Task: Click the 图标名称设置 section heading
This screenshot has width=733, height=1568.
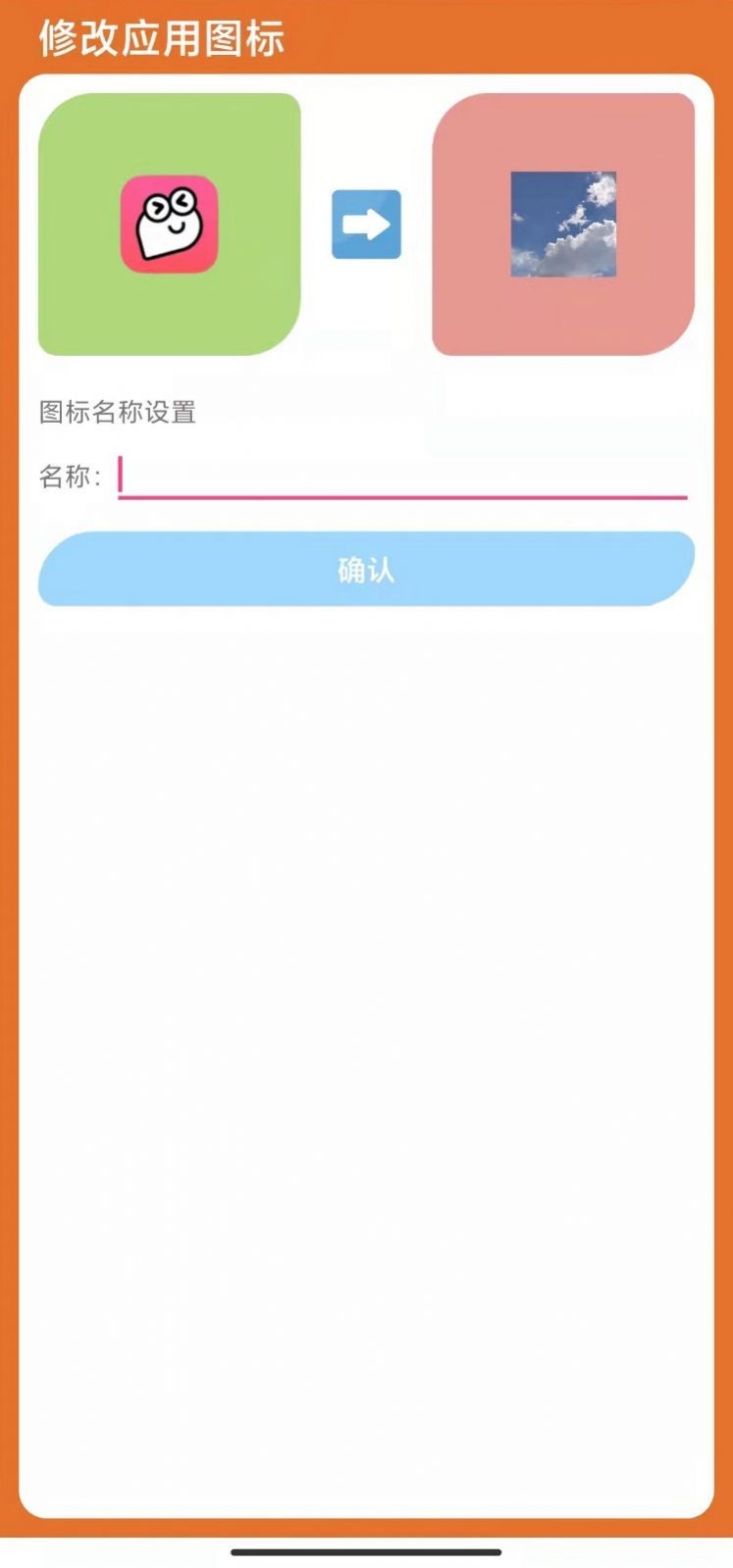Action: pyautogui.click(x=118, y=412)
